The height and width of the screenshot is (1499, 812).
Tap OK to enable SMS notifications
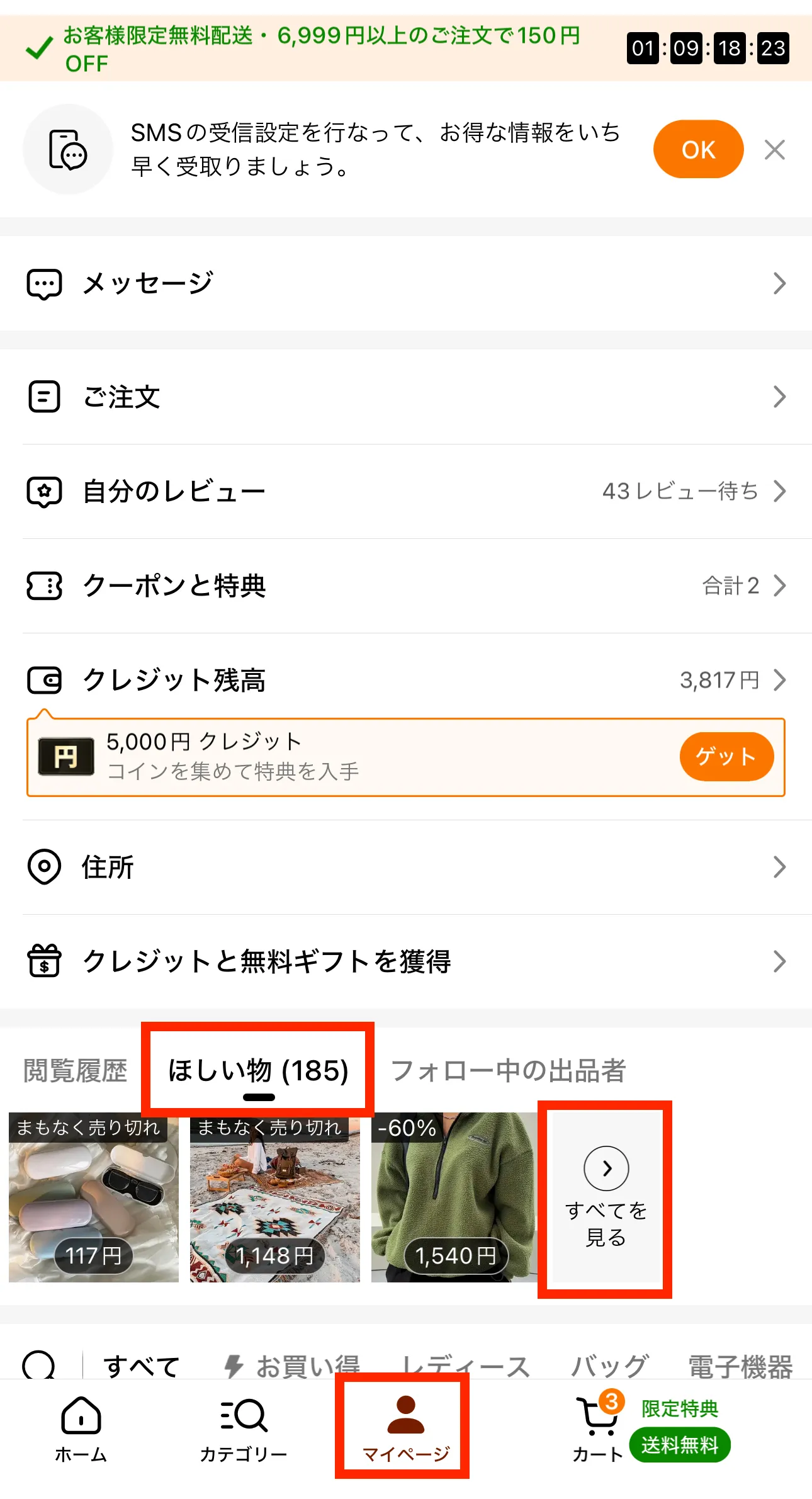(697, 149)
